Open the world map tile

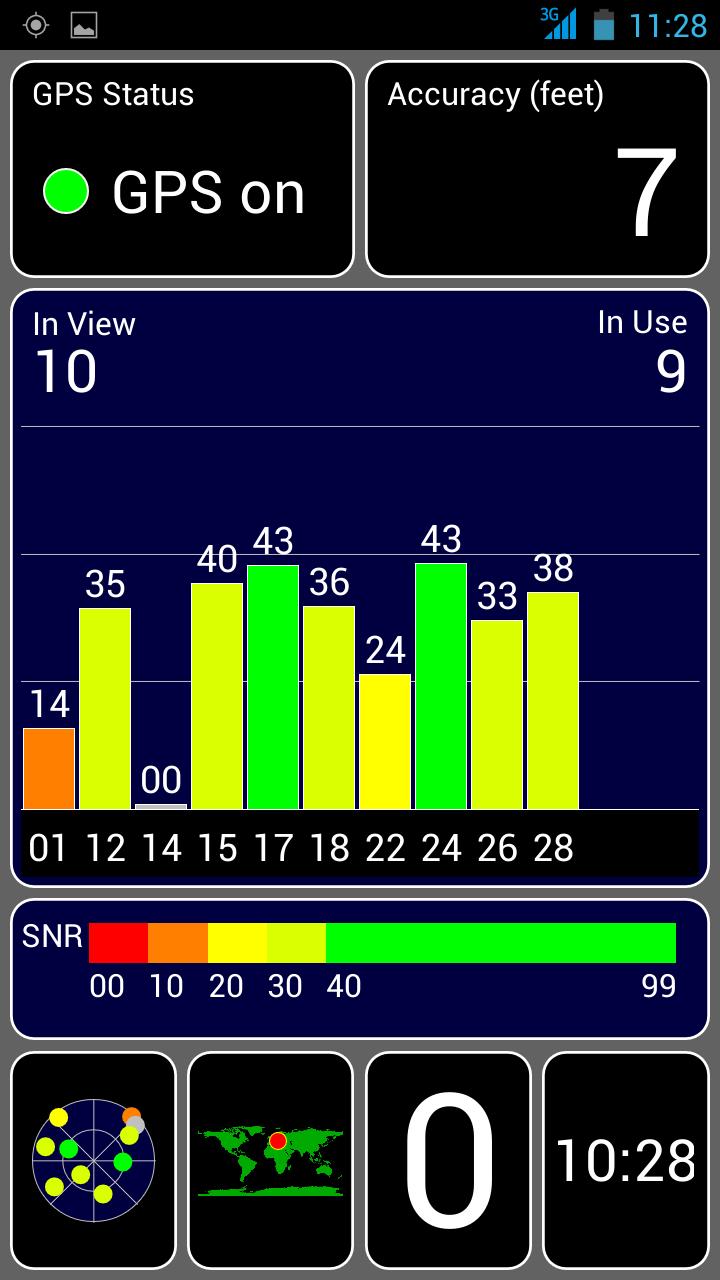pos(270,1160)
